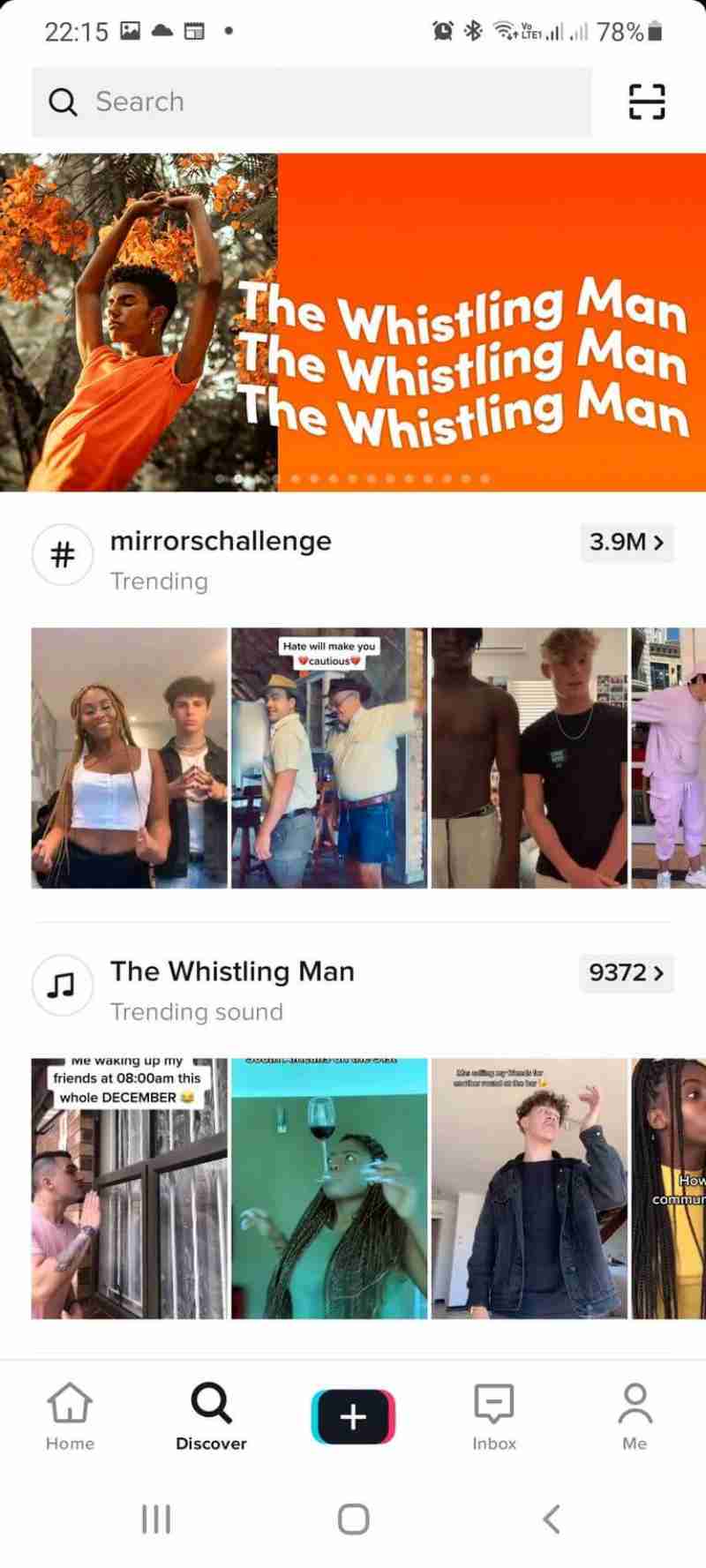Play the video with the balanced wine glass

pos(328,1189)
